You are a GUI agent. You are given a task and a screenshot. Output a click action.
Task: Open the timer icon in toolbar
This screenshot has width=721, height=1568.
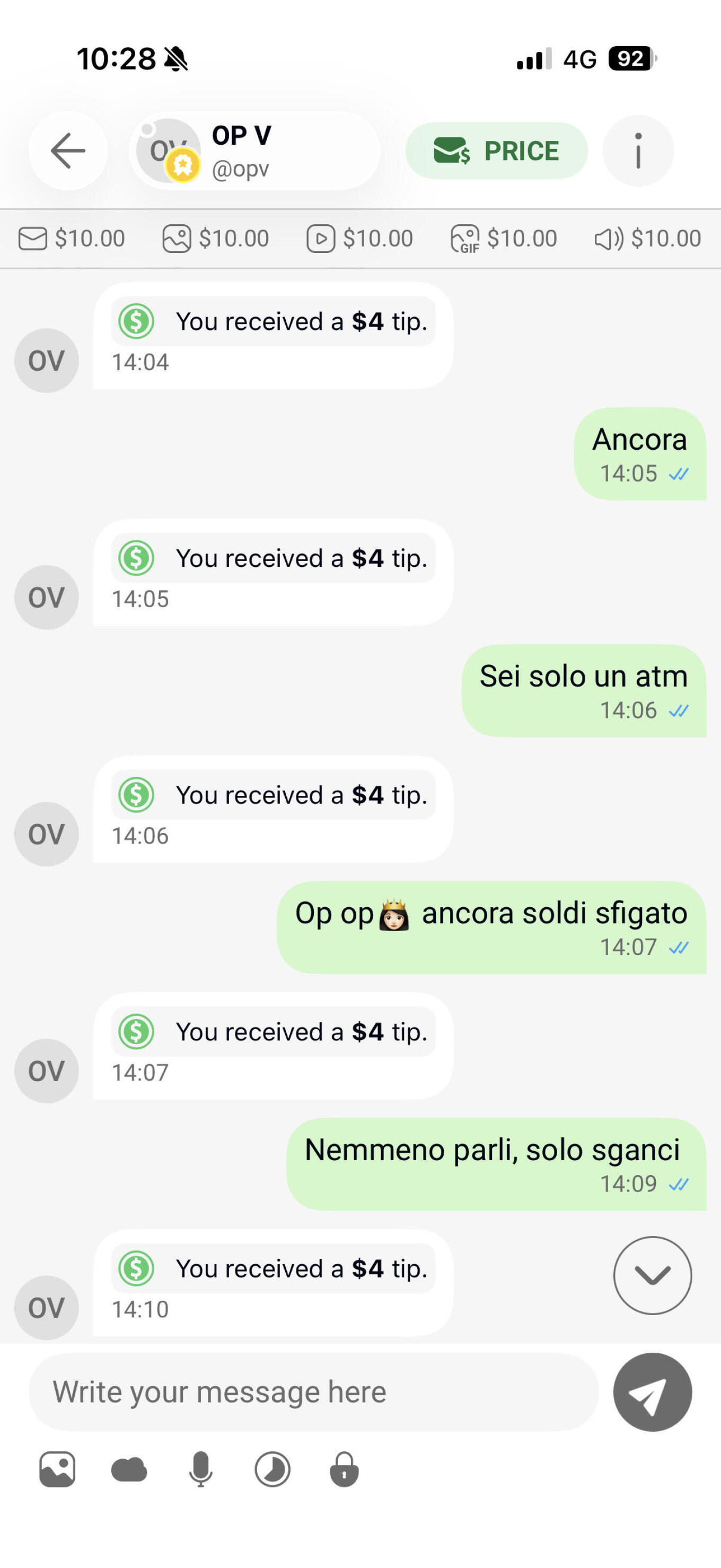272,1469
